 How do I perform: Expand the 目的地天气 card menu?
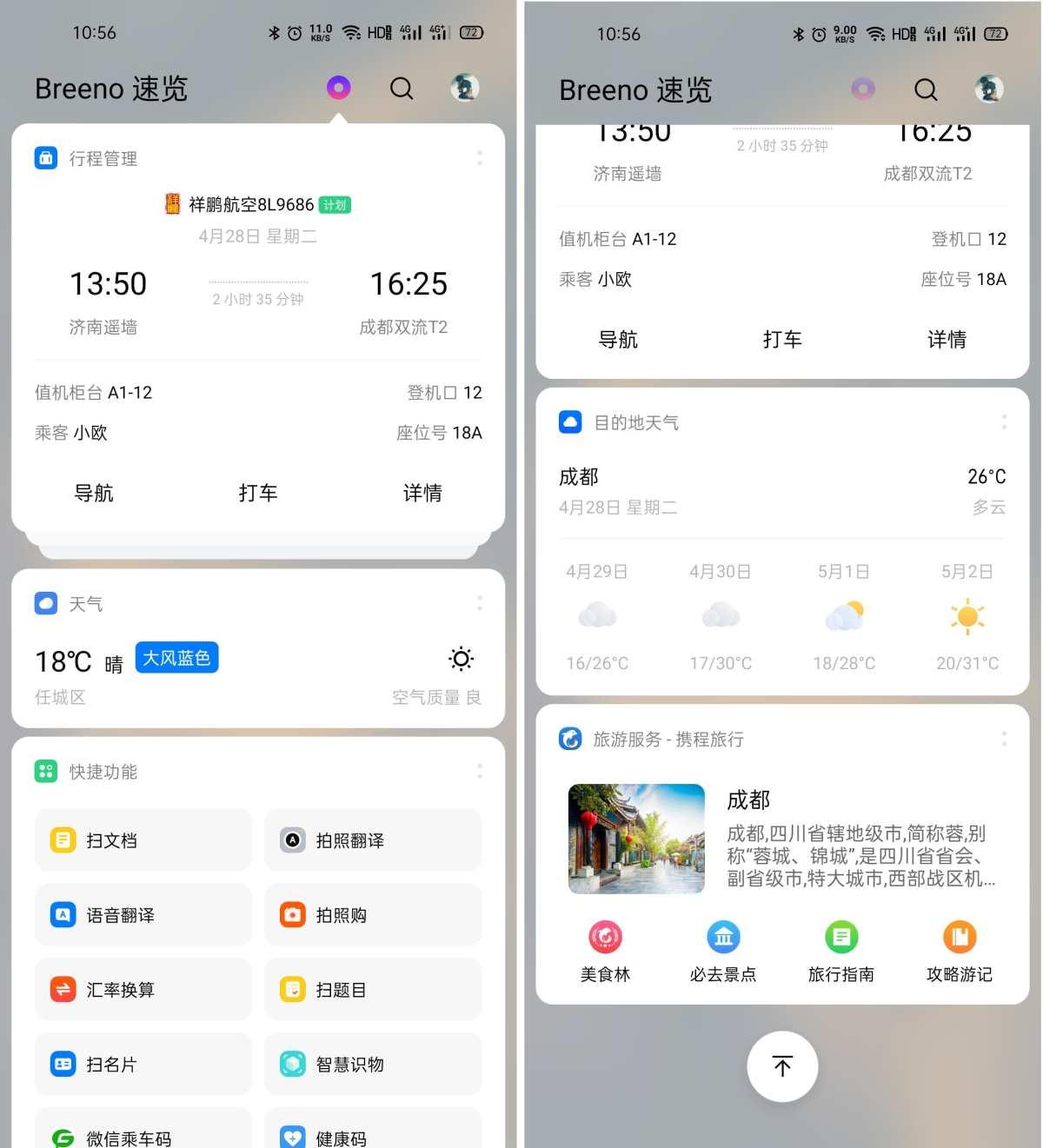pyautogui.click(x=1005, y=422)
